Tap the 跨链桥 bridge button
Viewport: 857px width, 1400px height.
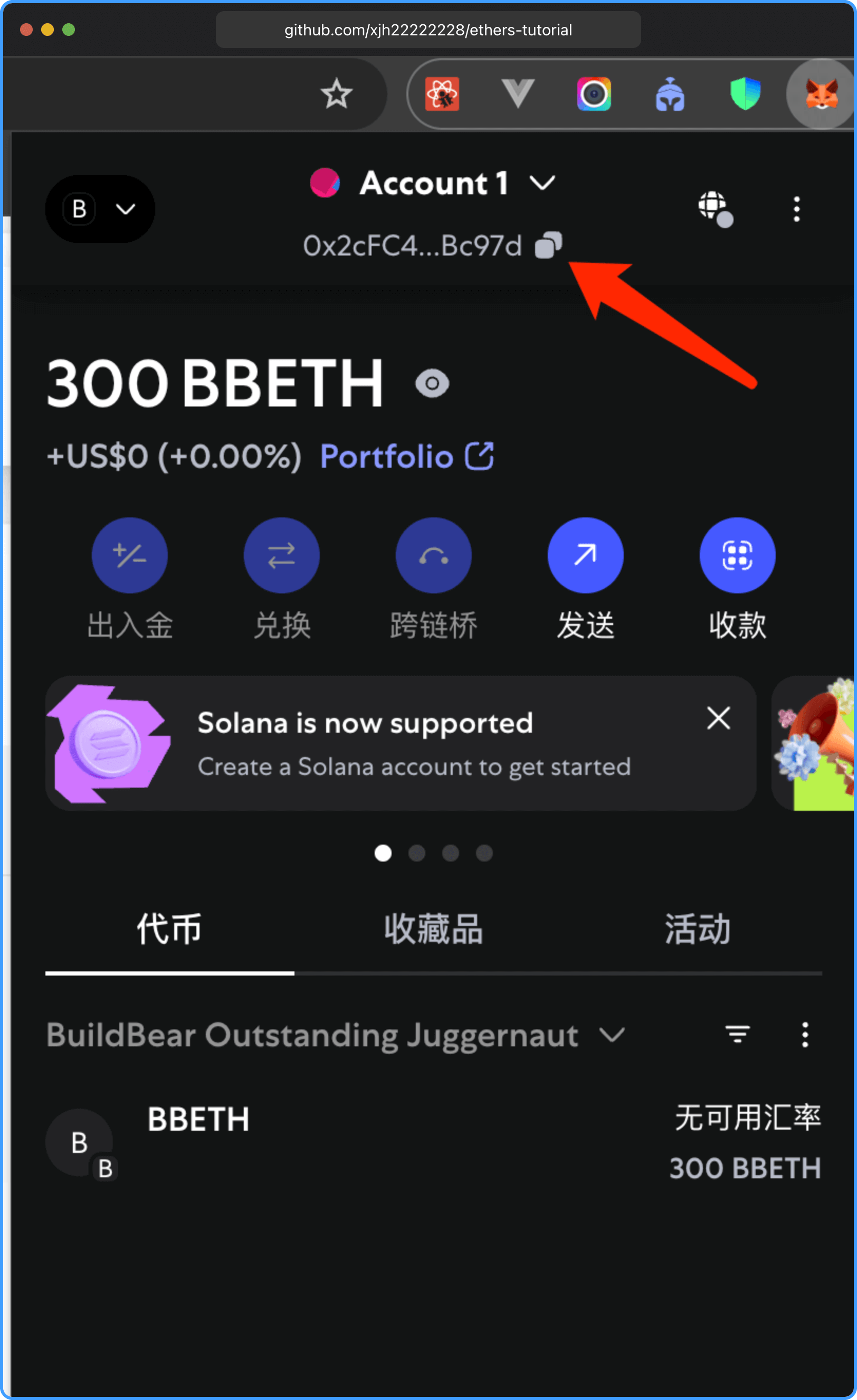pyautogui.click(x=433, y=579)
